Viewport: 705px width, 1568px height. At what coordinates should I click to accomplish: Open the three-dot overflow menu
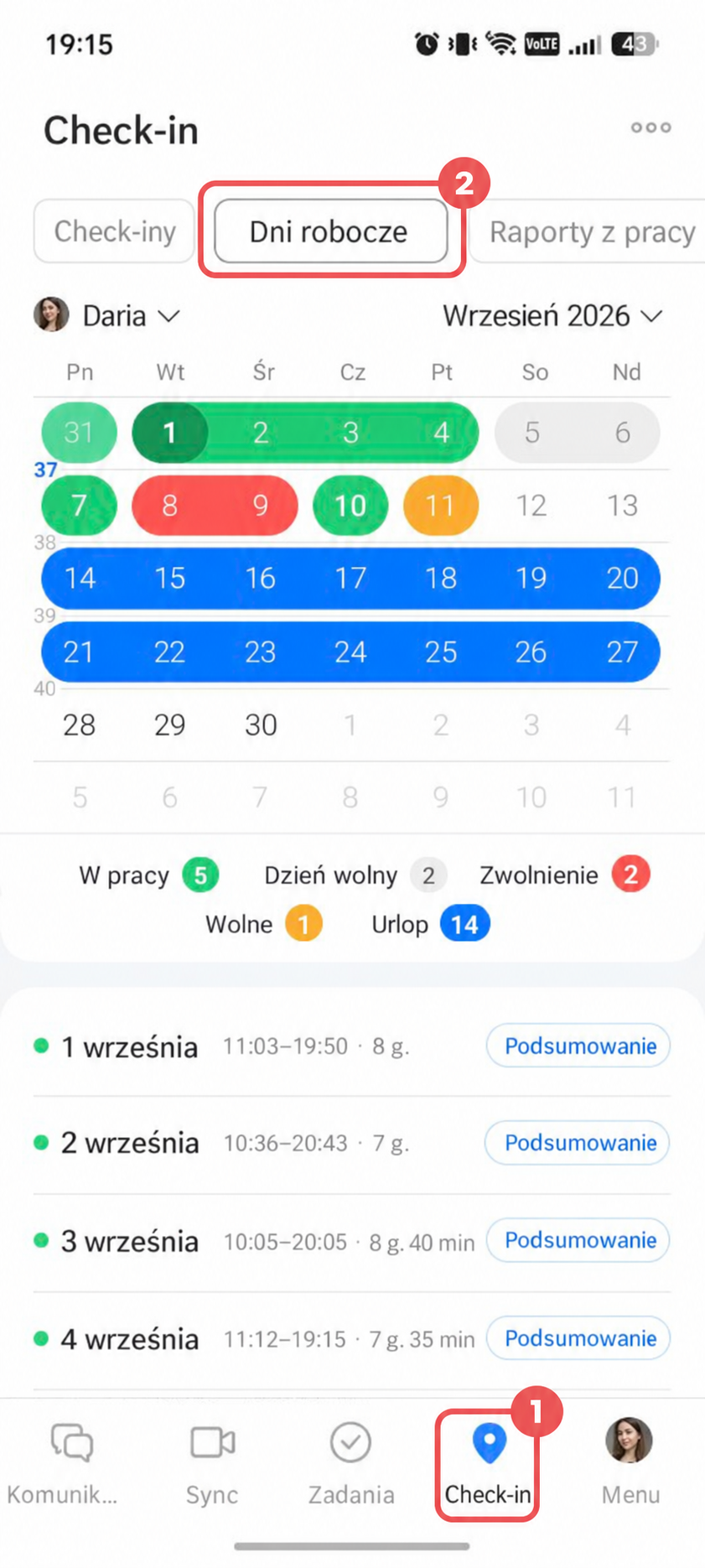click(651, 127)
